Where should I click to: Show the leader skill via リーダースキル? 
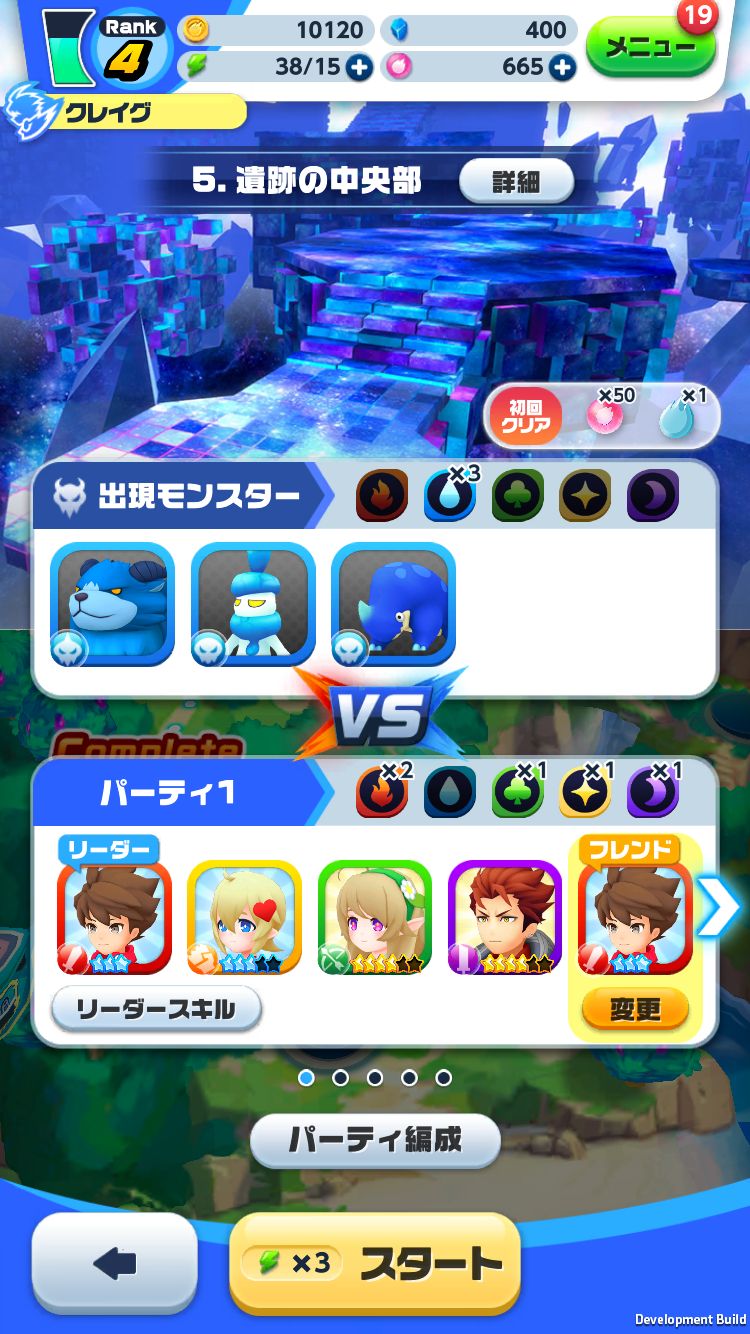coord(156,1009)
